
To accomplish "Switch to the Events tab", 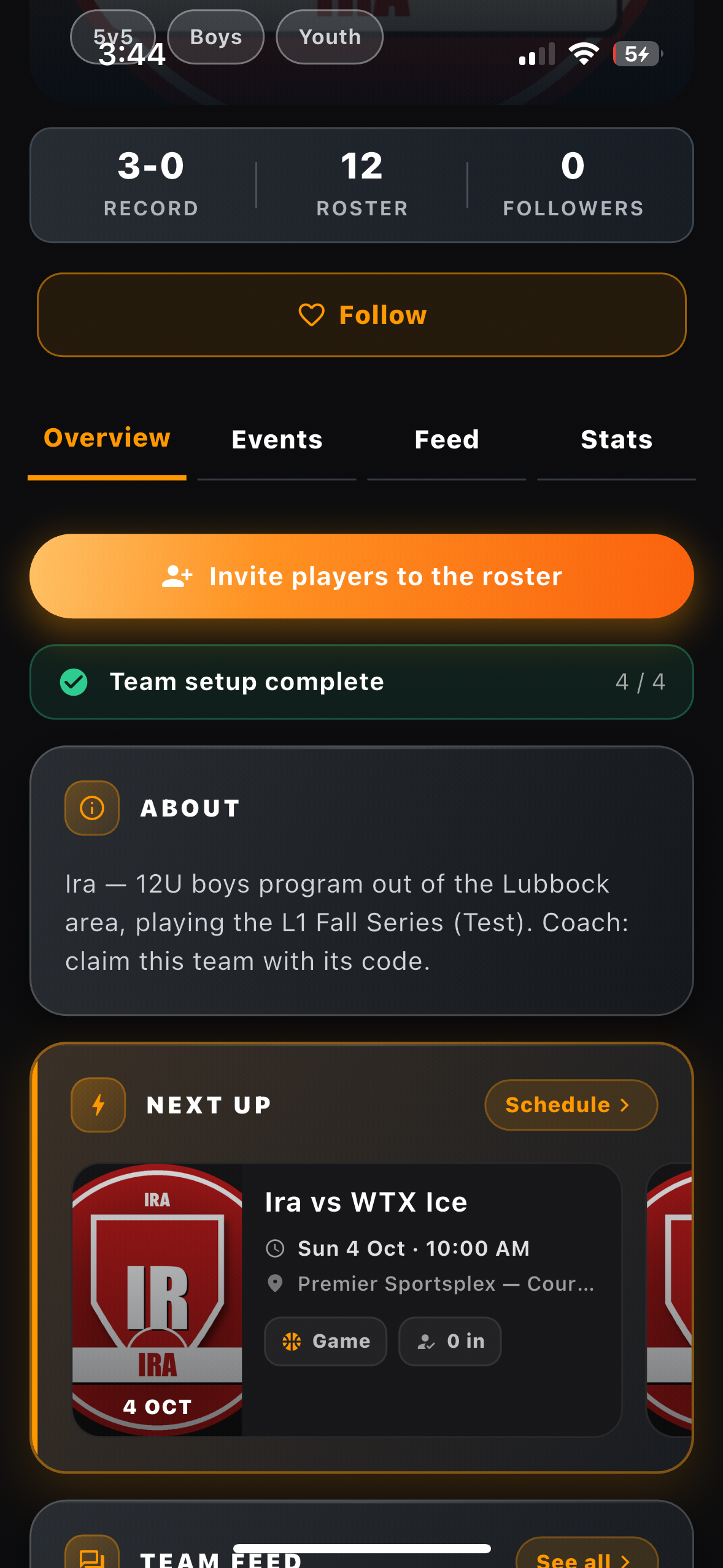I will [277, 440].
